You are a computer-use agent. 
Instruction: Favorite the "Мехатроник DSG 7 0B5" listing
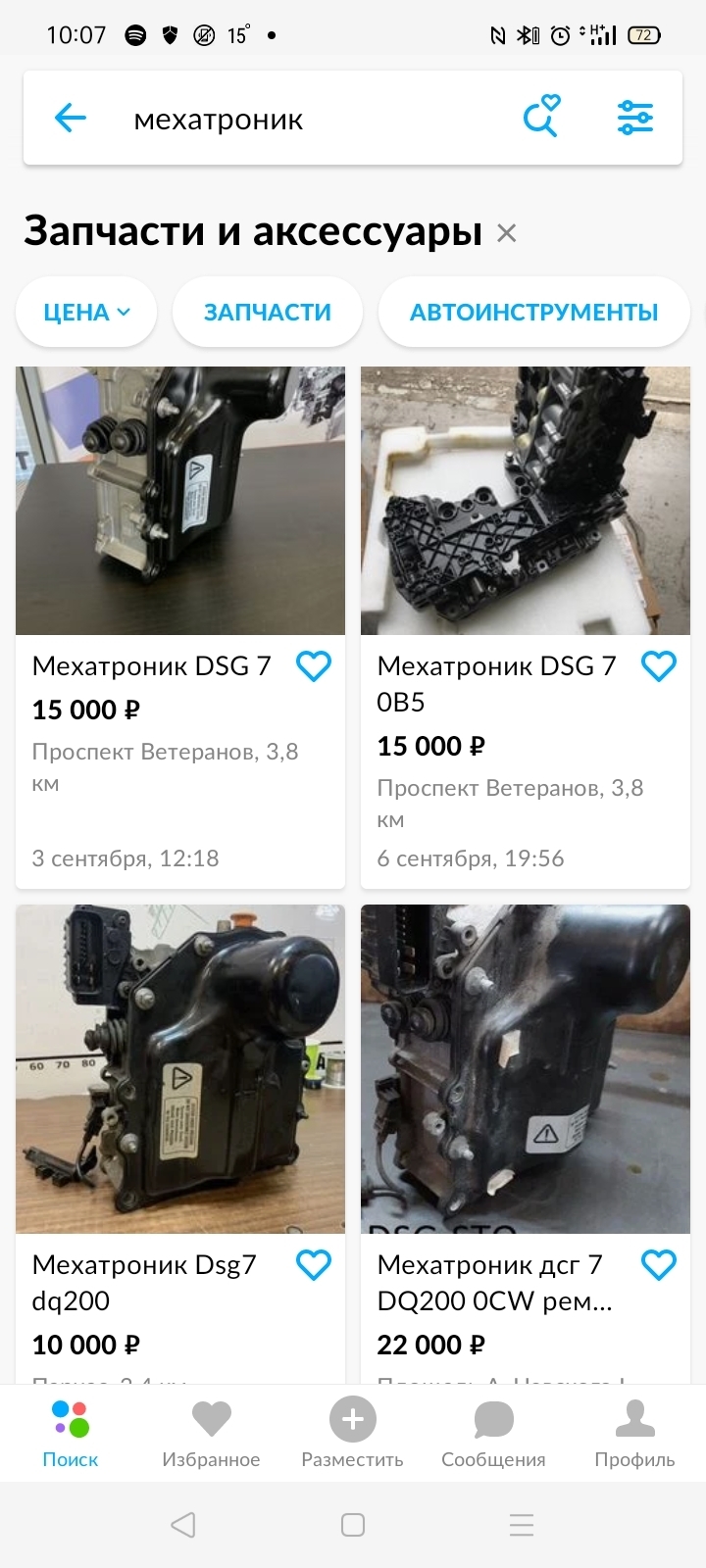click(x=659, y=666)
